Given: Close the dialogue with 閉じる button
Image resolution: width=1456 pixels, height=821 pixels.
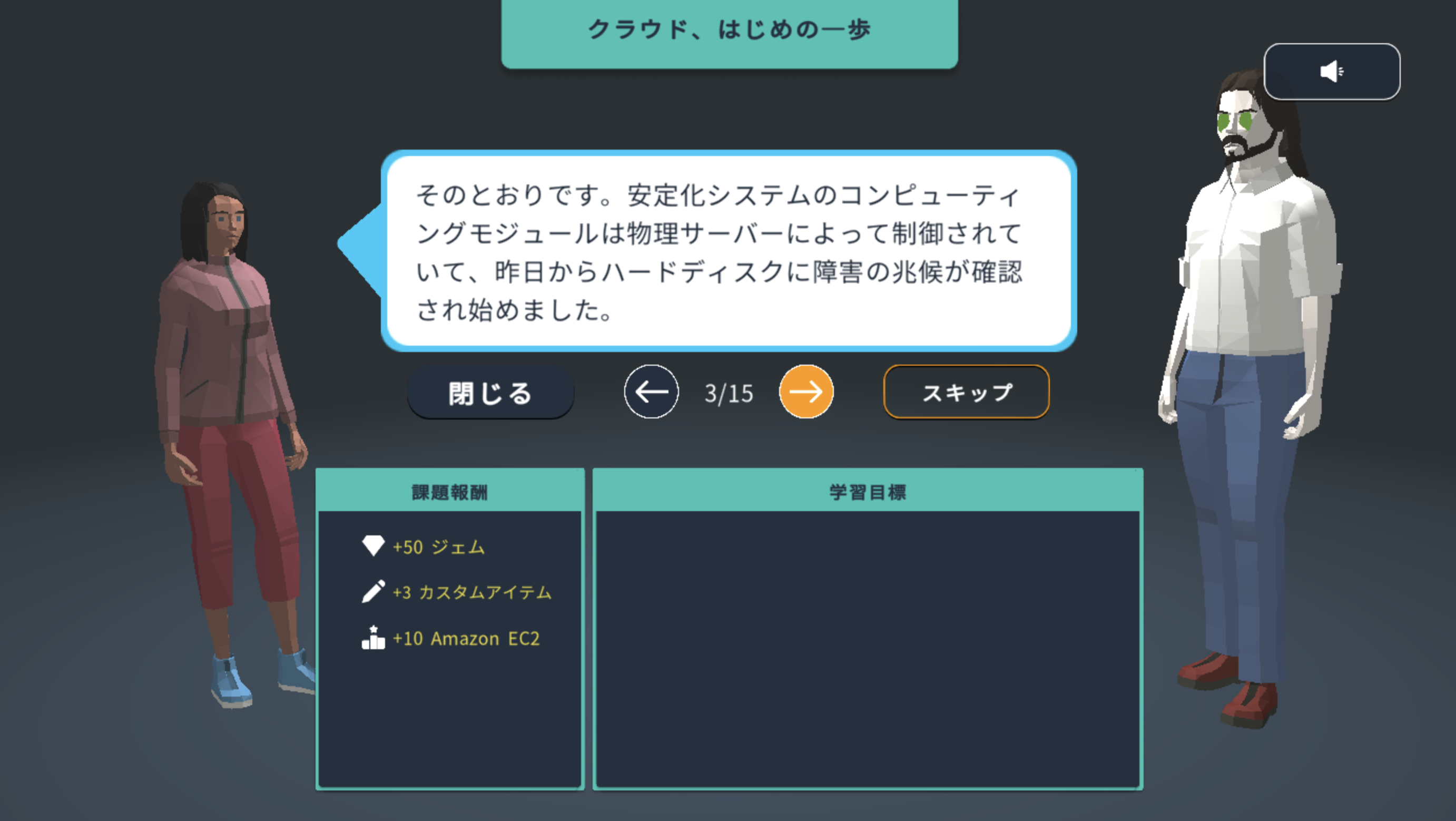Looking at the screenshot, I should pos(490,393).
